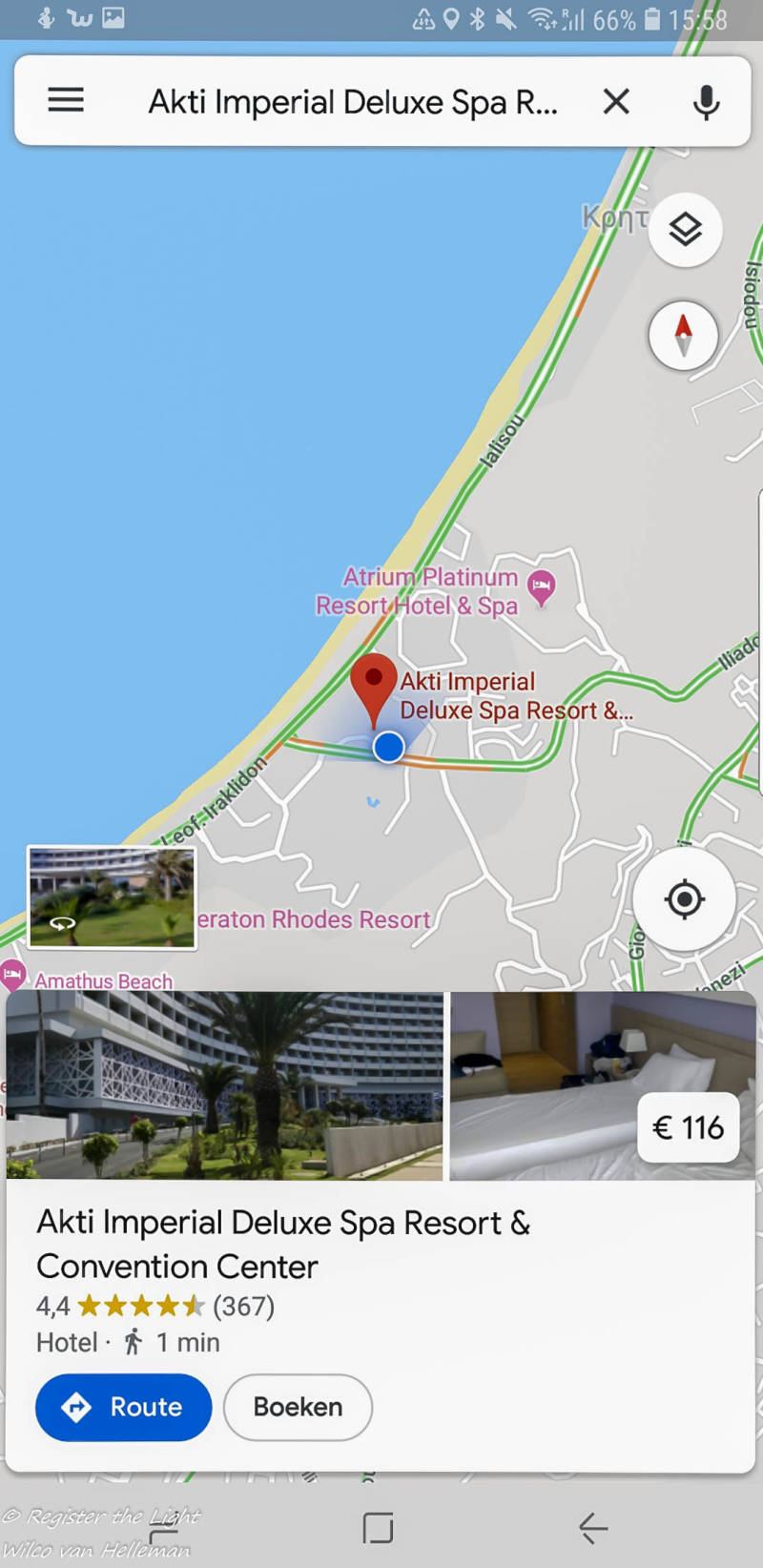Screen dimensions: 763x1568
Task: Go back using the system back button
Action: point(592,1528)
